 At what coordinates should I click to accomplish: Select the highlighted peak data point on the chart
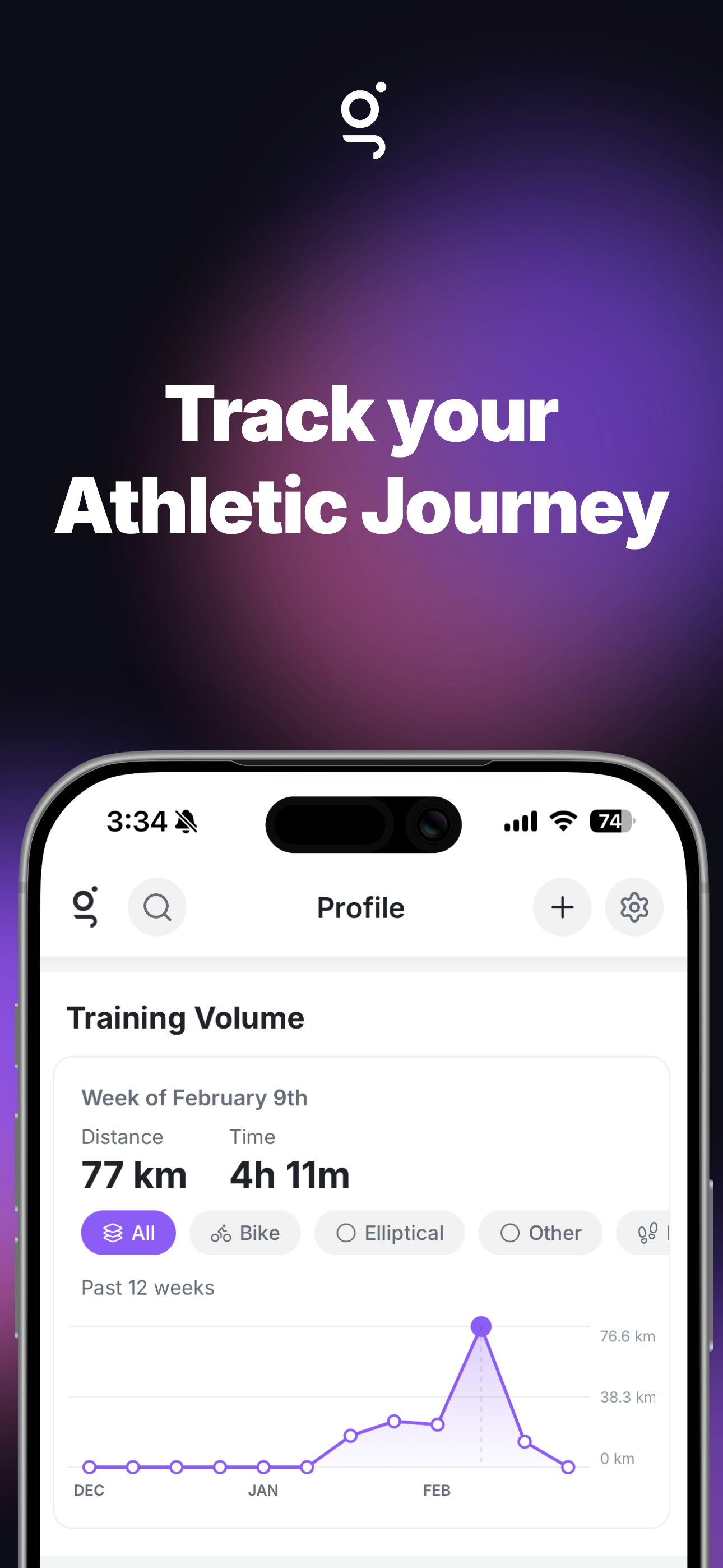pyautogui.click(x=481, y=1327)
